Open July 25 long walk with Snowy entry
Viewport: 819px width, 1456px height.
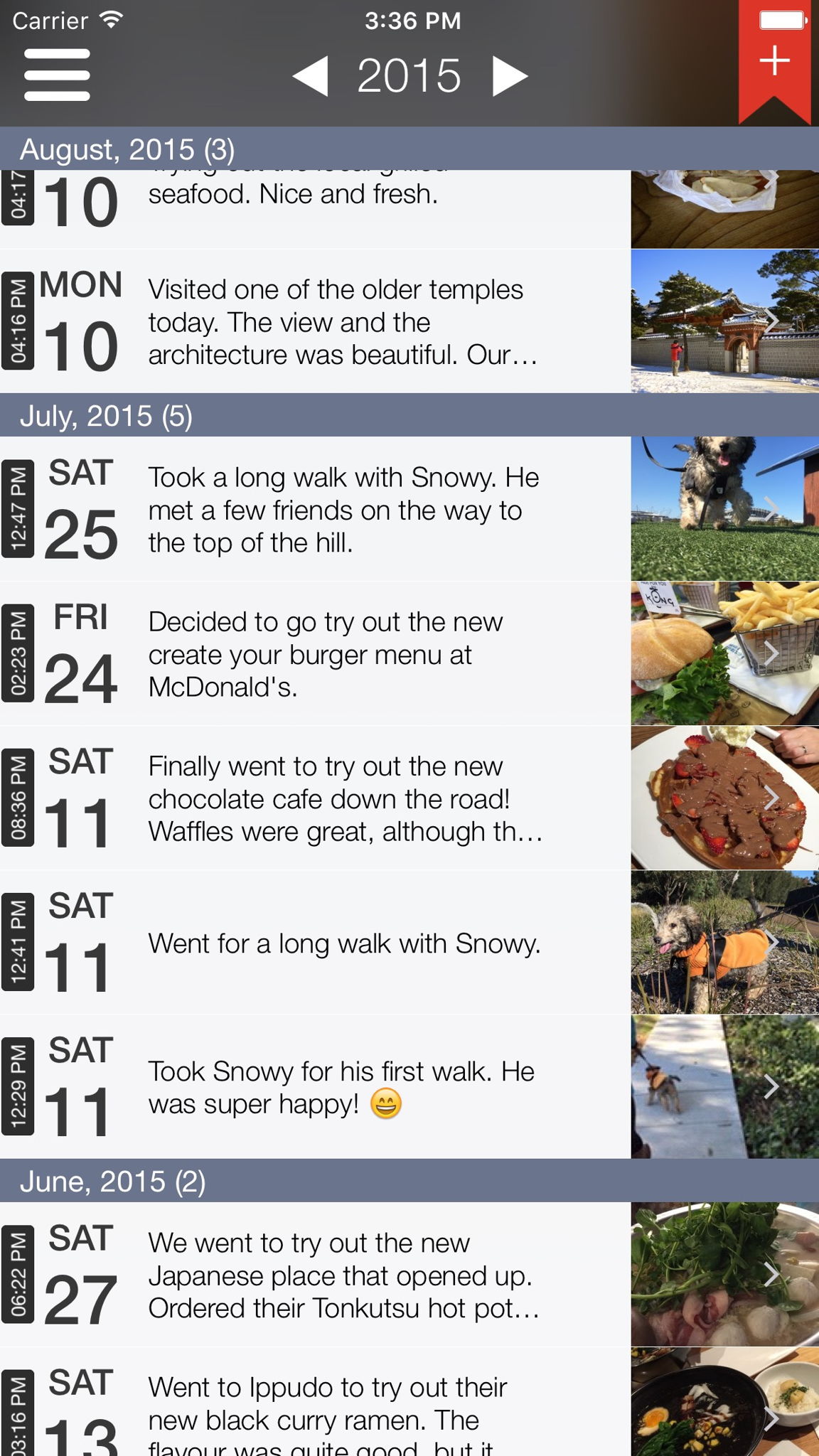click(x=341, y=510)
